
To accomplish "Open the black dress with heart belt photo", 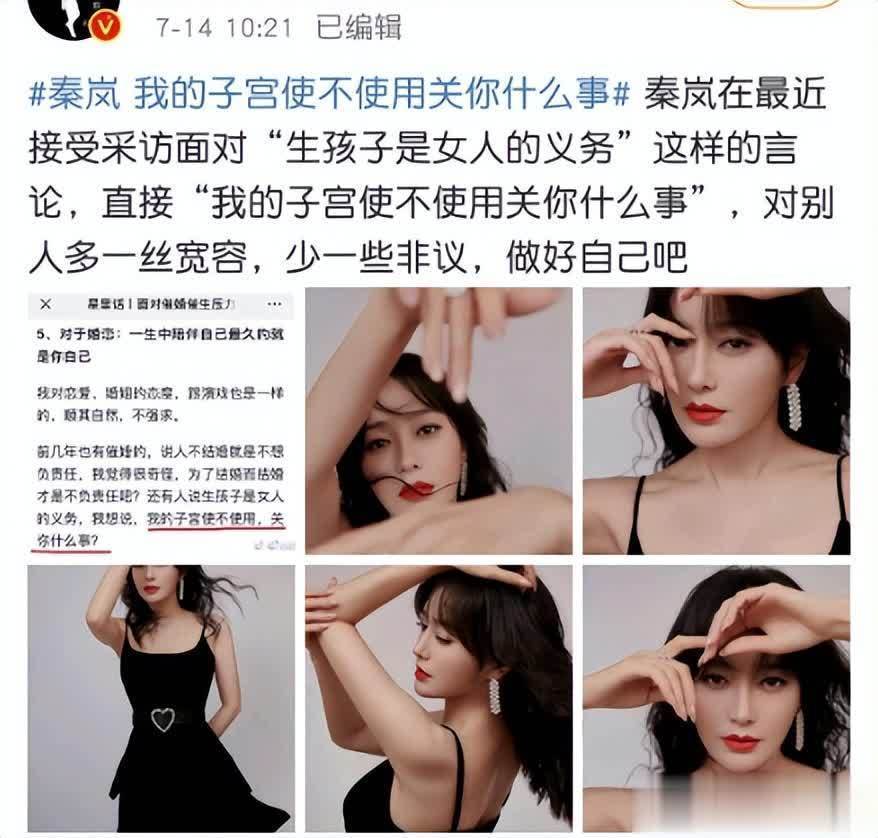I will click(x=160, y=698).
